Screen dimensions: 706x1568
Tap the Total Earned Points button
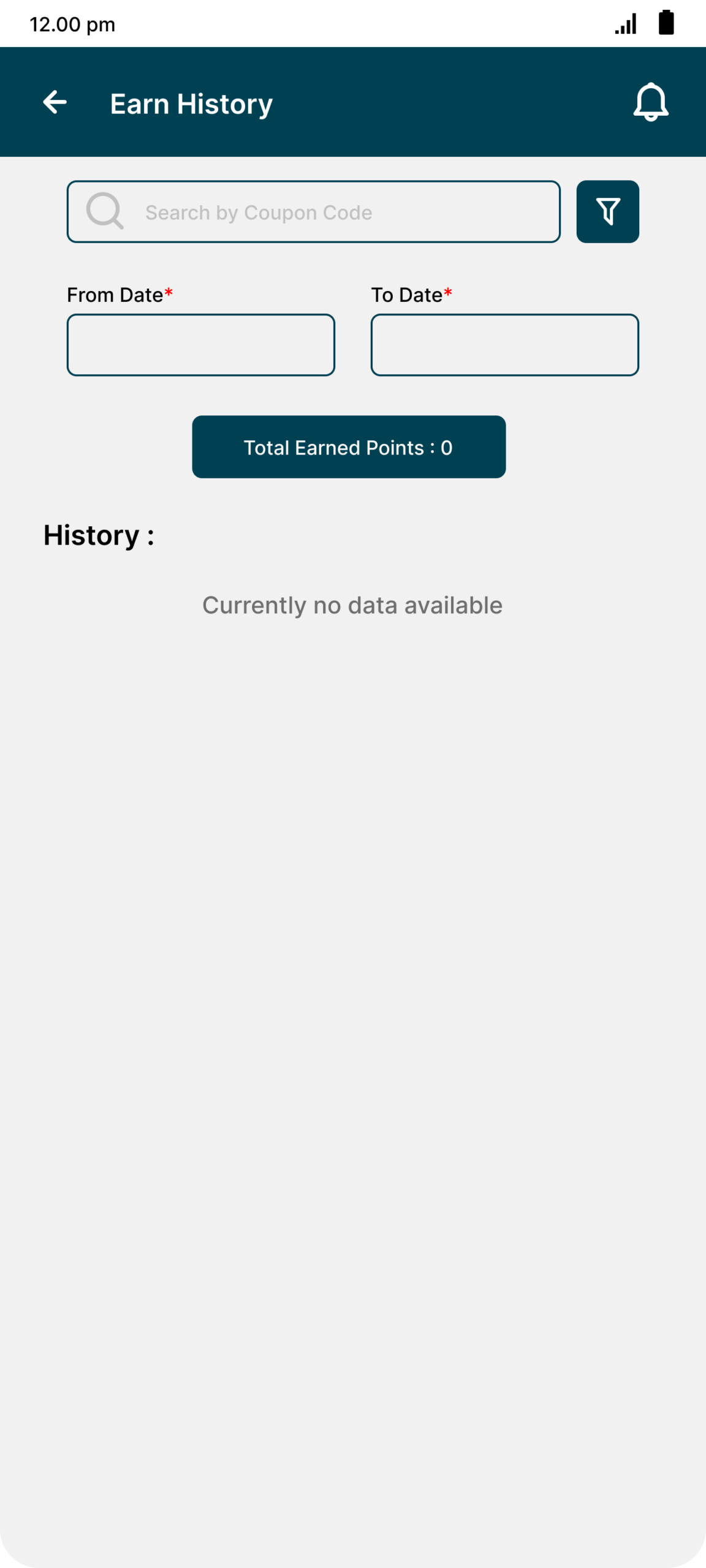[x=348, y=447]
